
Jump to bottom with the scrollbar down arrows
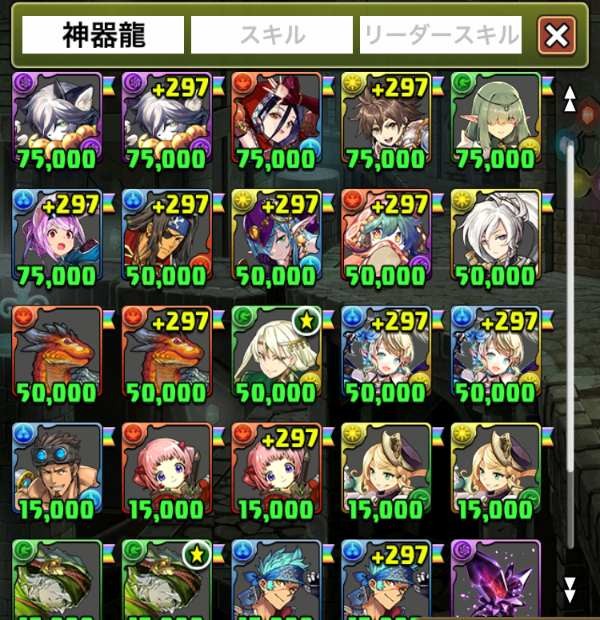570,588
